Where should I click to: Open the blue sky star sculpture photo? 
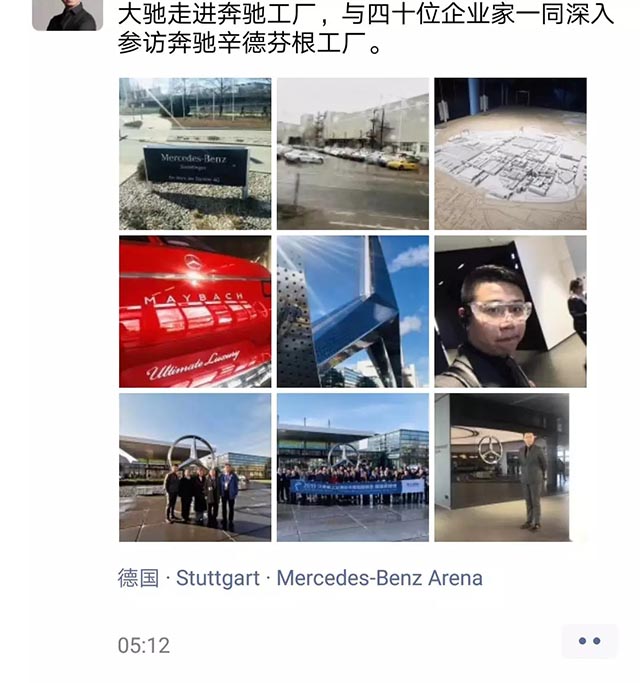(352, 311)
